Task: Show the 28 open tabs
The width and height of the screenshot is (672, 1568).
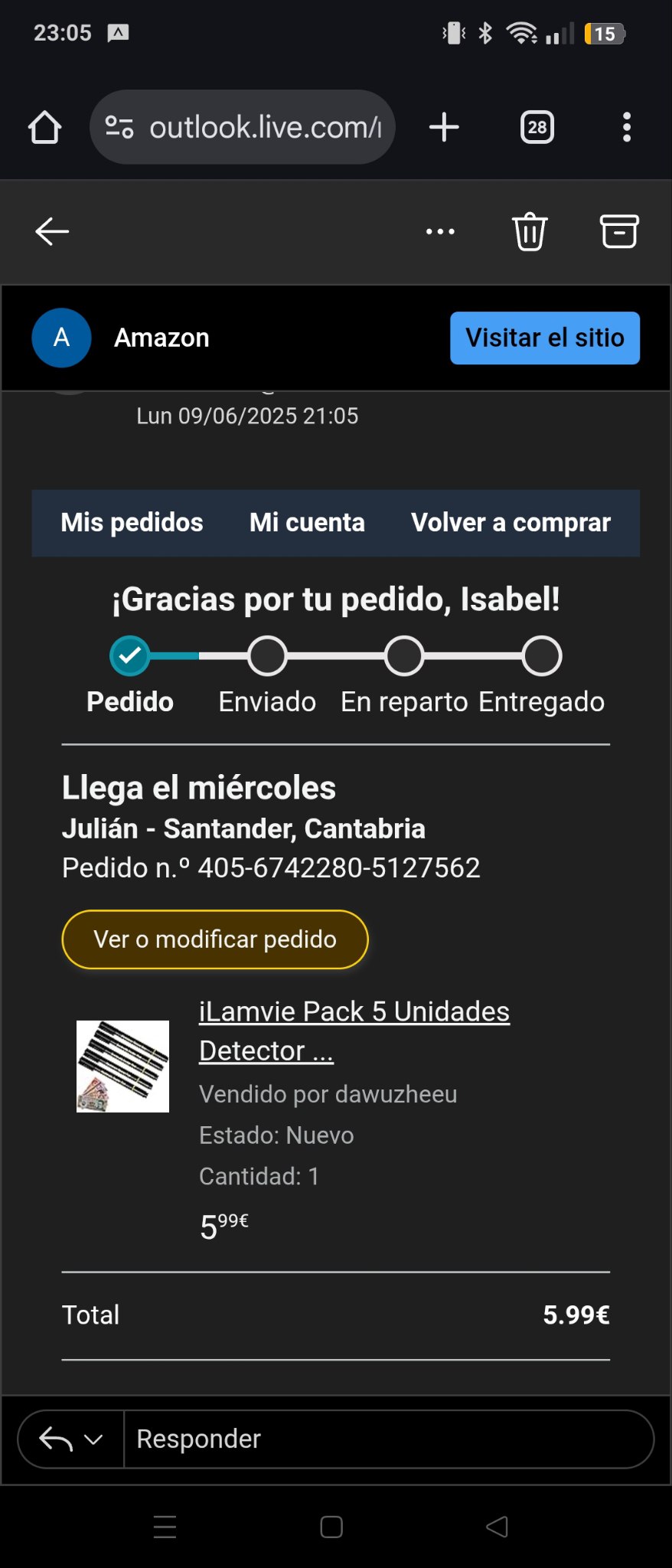Action: click(537, 127)
